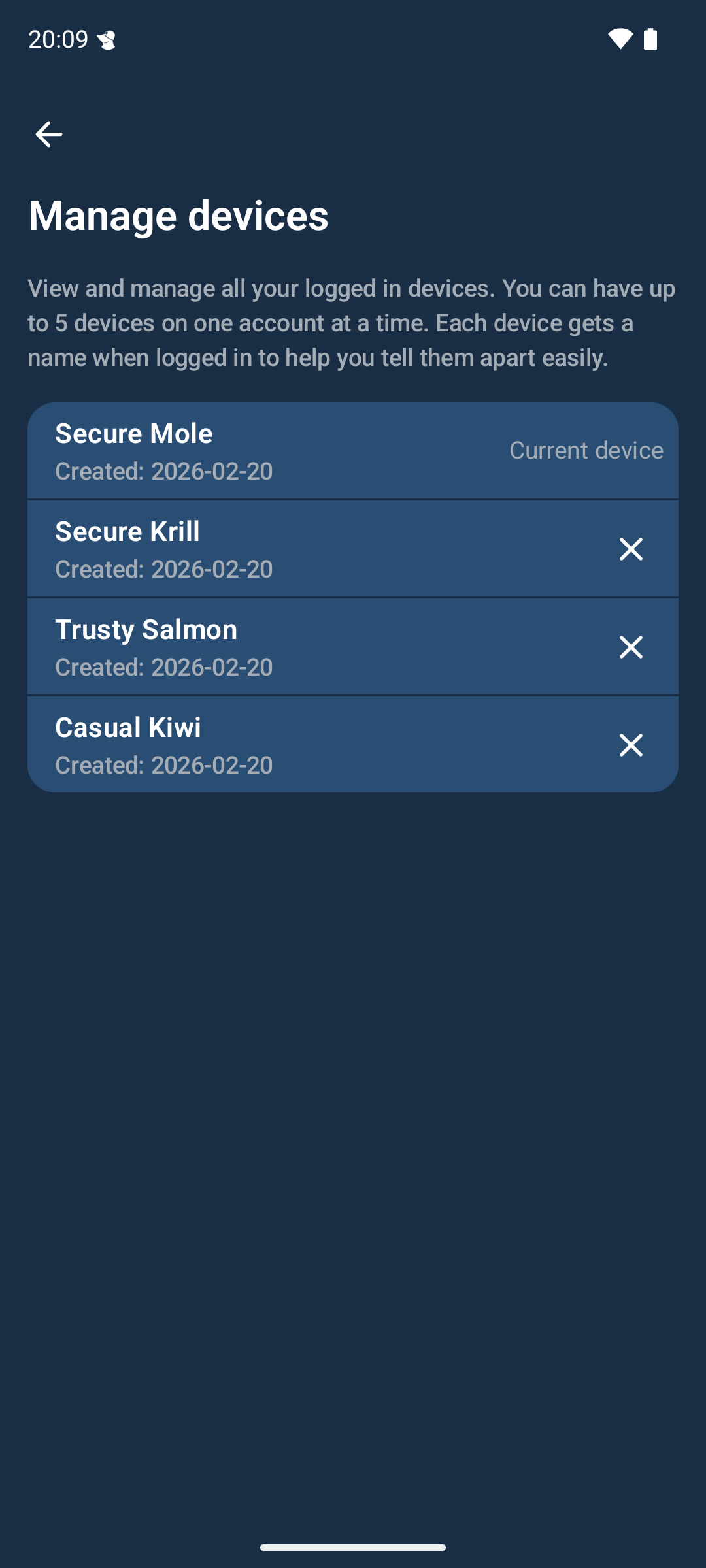Select the Secure Krill device entry
This screenshot has height=1568, width=706.
[x=261, y=549]
